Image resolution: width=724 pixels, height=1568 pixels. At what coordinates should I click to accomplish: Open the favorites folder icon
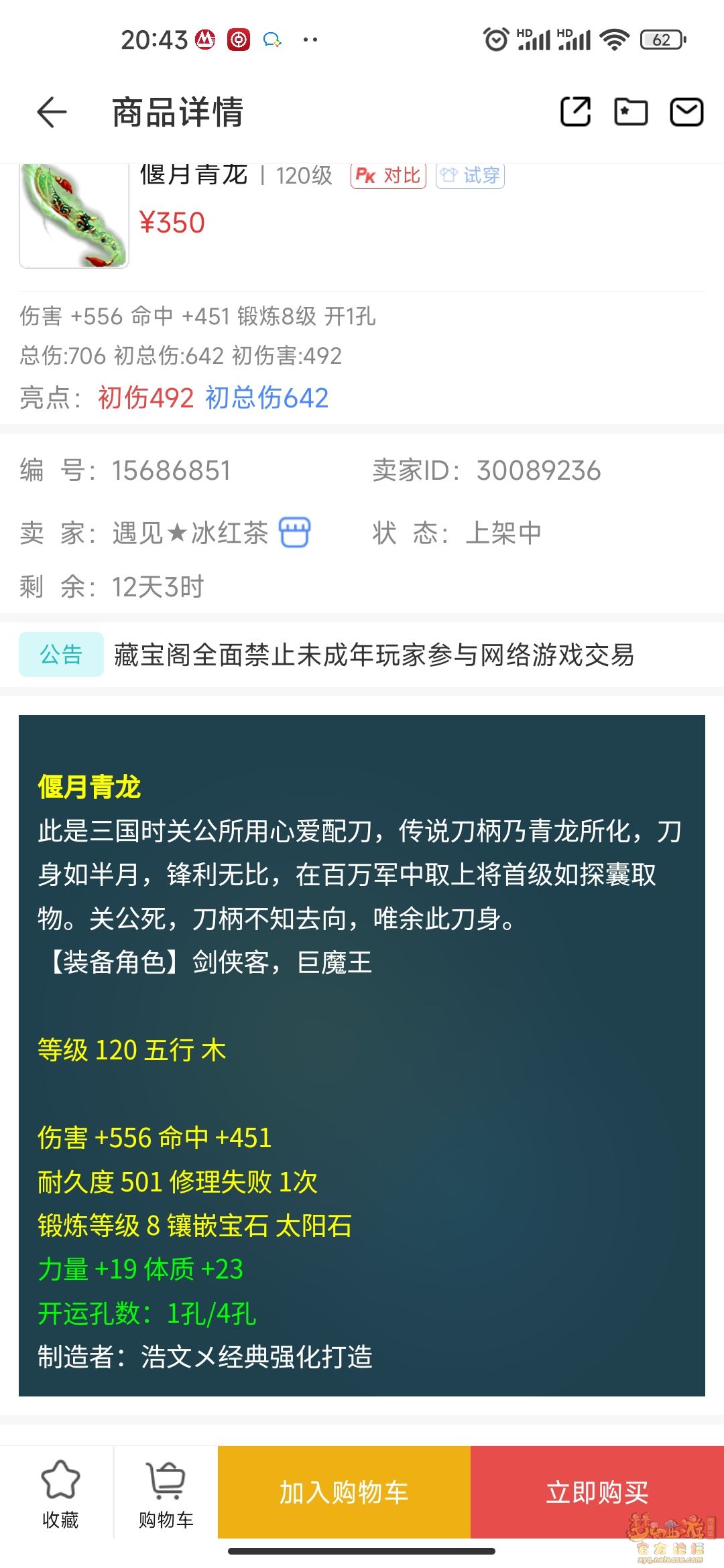631,111
